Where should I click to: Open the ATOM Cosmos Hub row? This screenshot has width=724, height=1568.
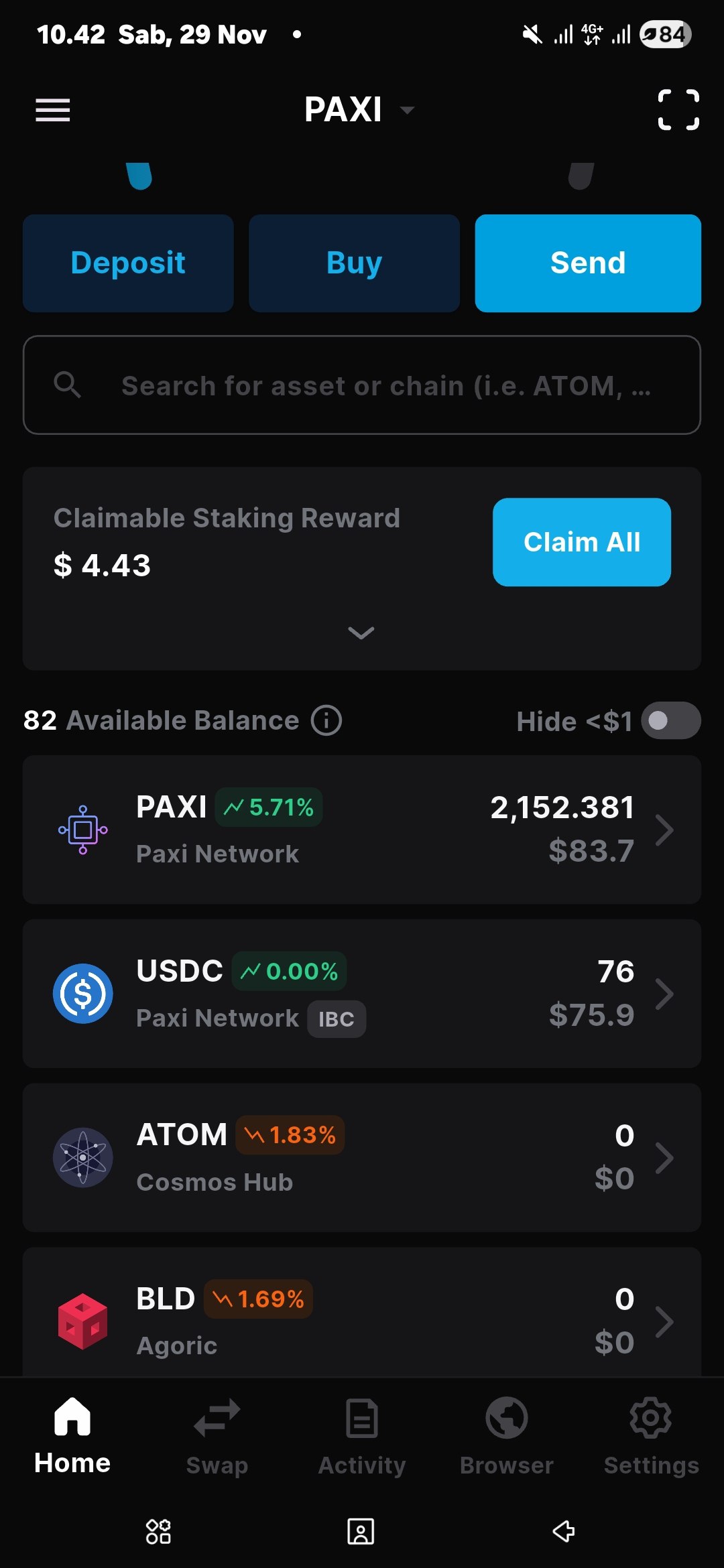(362, 1157)
